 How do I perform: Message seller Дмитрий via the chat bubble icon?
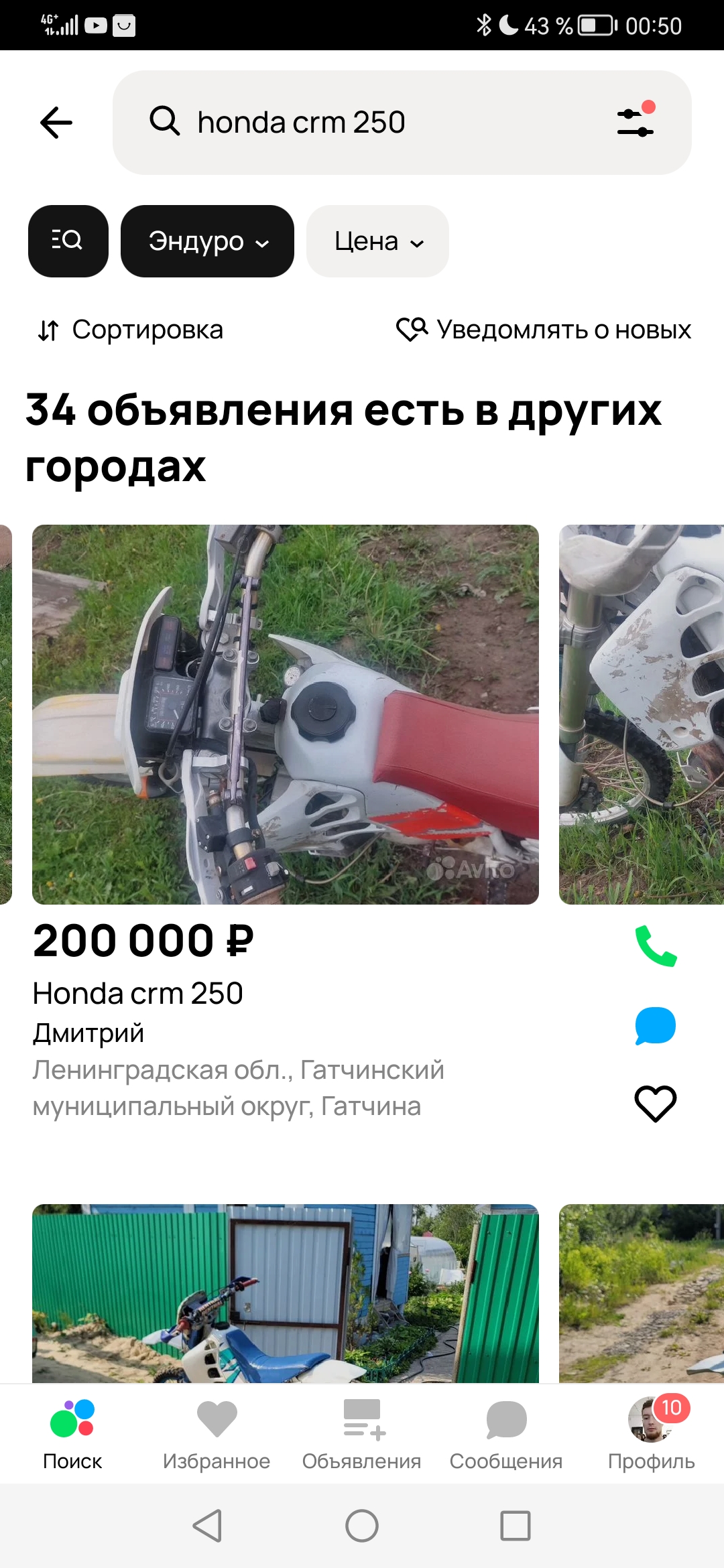(656, 1026)
